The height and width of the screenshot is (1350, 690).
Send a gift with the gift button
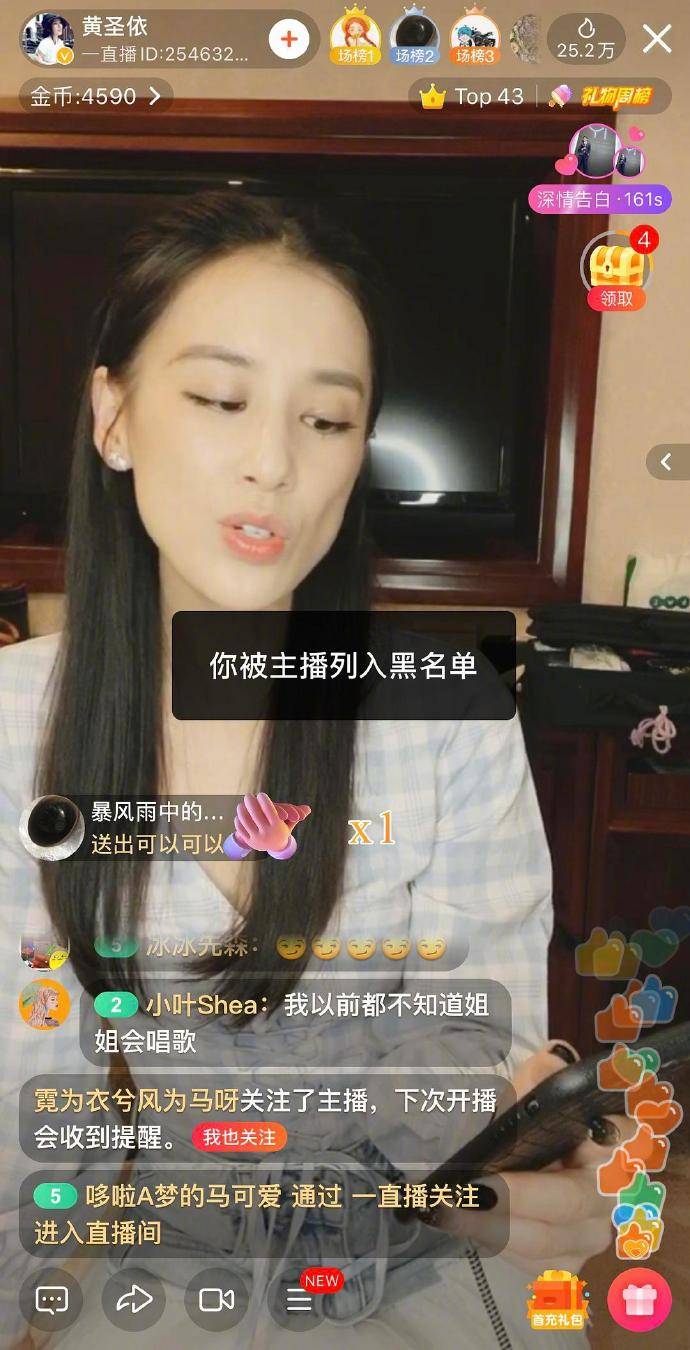[x=639, y=1300]
